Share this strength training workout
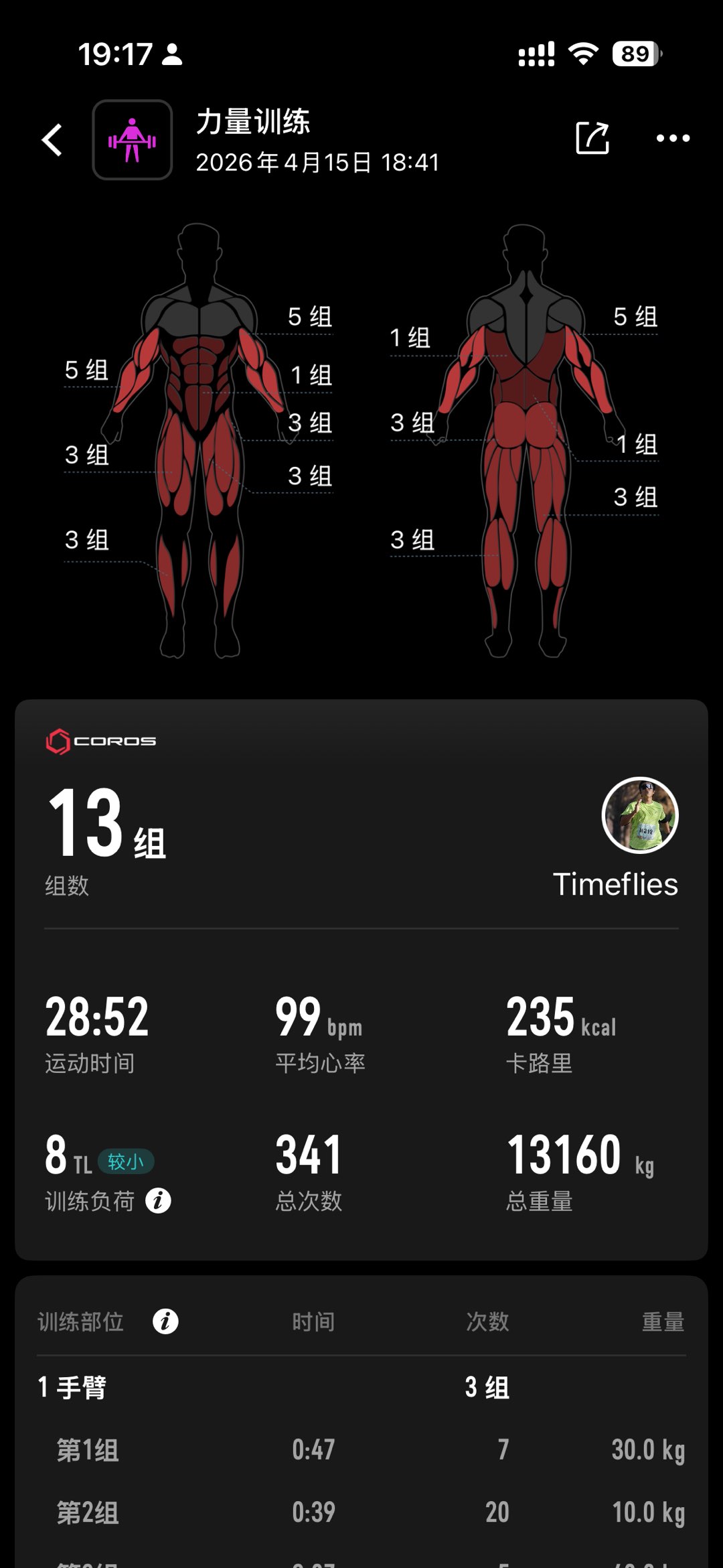Image resolution: width=723 pixels, height=1568 pixels. point(592,139)
